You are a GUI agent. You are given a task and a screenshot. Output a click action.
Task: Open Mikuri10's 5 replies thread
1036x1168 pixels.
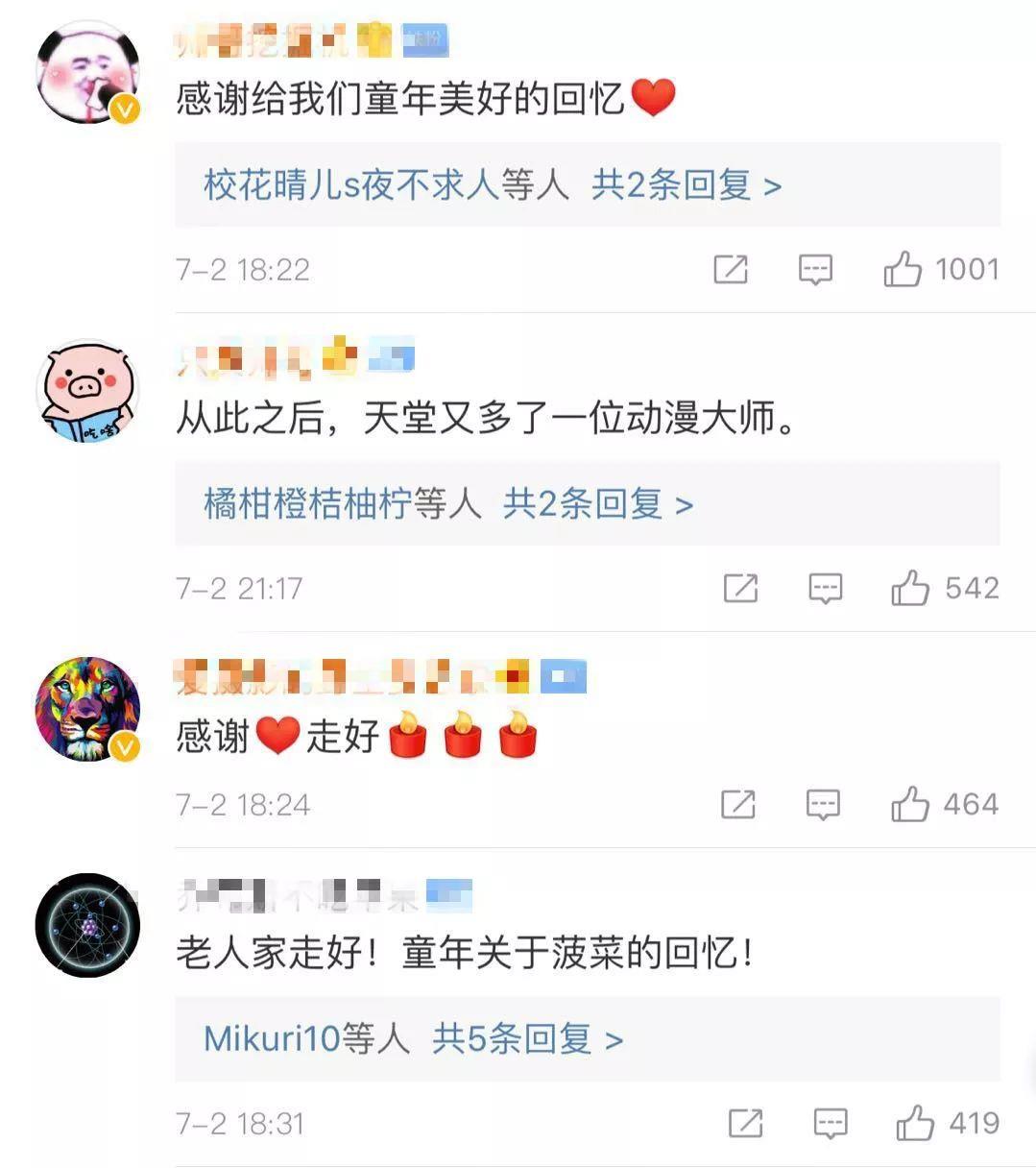click(413, 1038)
